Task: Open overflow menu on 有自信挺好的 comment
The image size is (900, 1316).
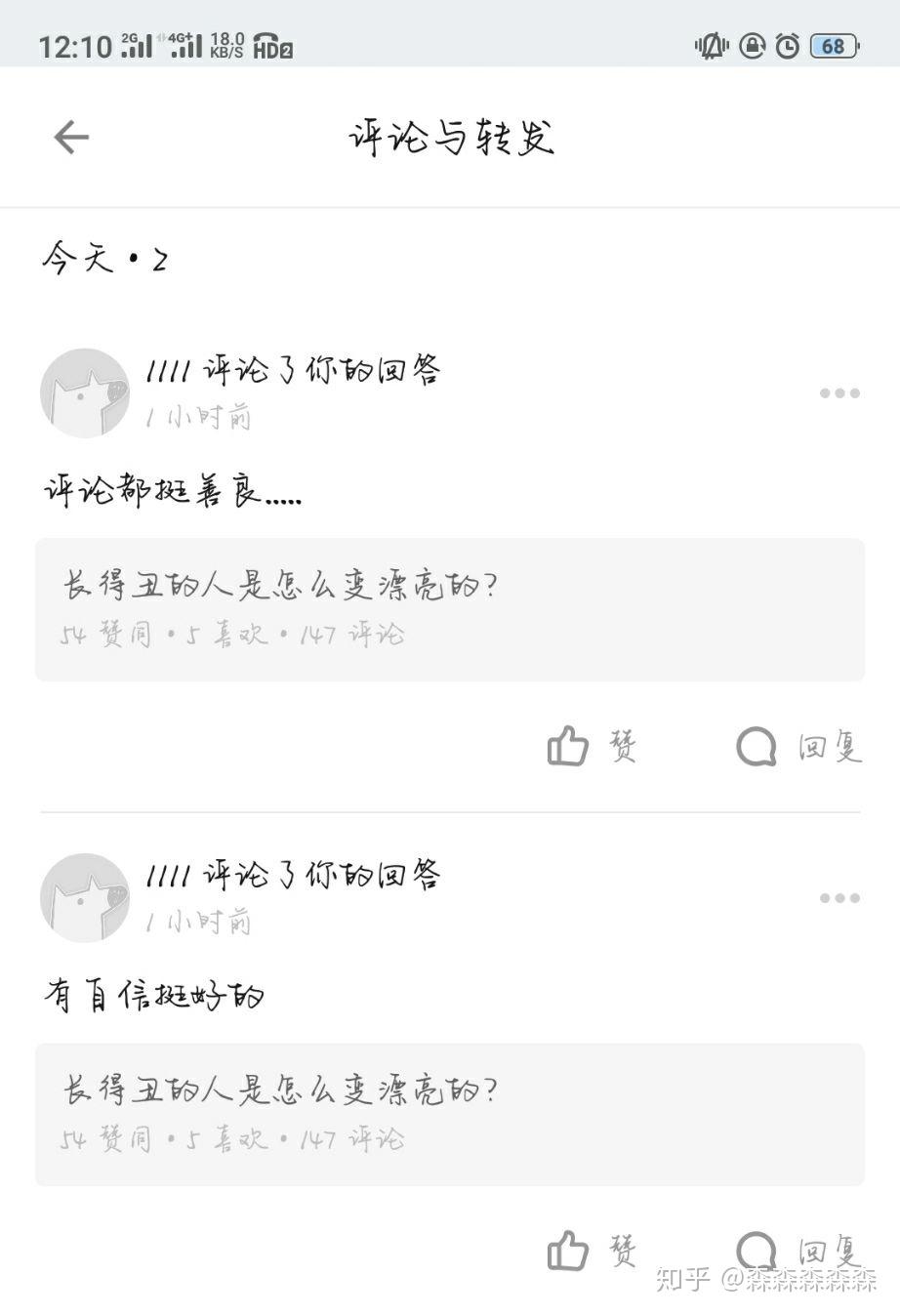Action: click(x=839, y=898)
